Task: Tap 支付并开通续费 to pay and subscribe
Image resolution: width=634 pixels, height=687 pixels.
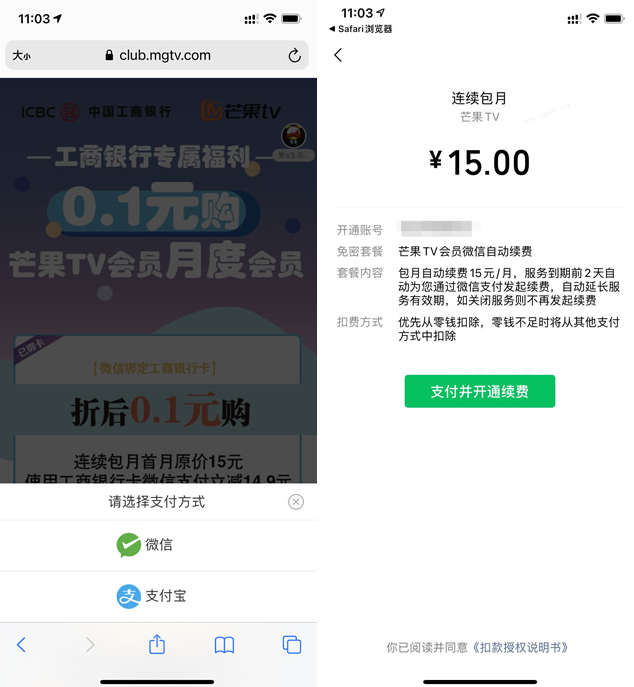Action: (x=479, y=391)
